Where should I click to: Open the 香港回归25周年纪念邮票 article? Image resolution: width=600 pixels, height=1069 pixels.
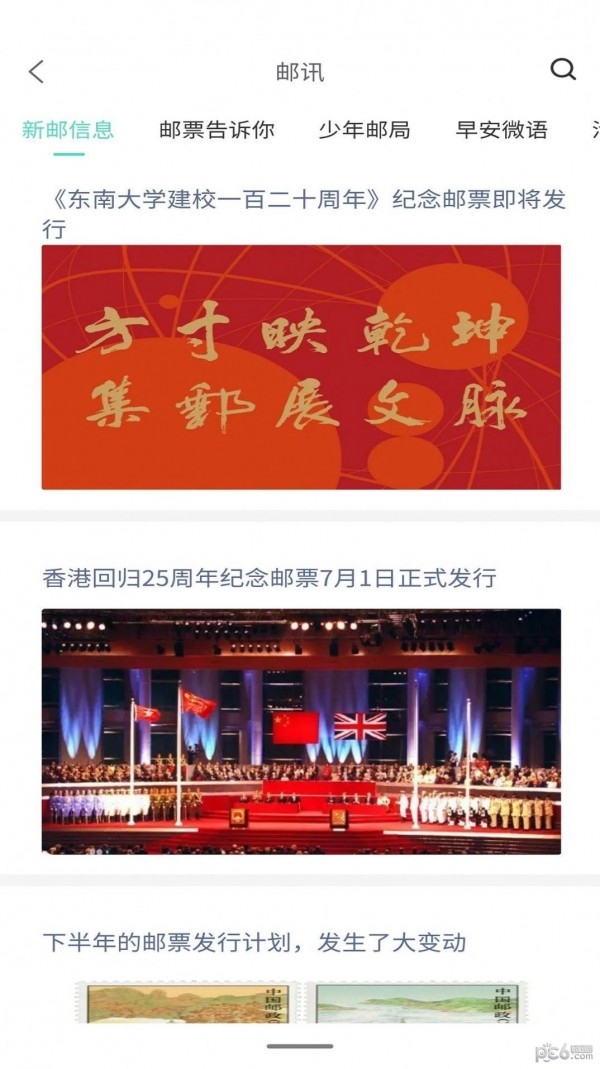coord(270,578)
